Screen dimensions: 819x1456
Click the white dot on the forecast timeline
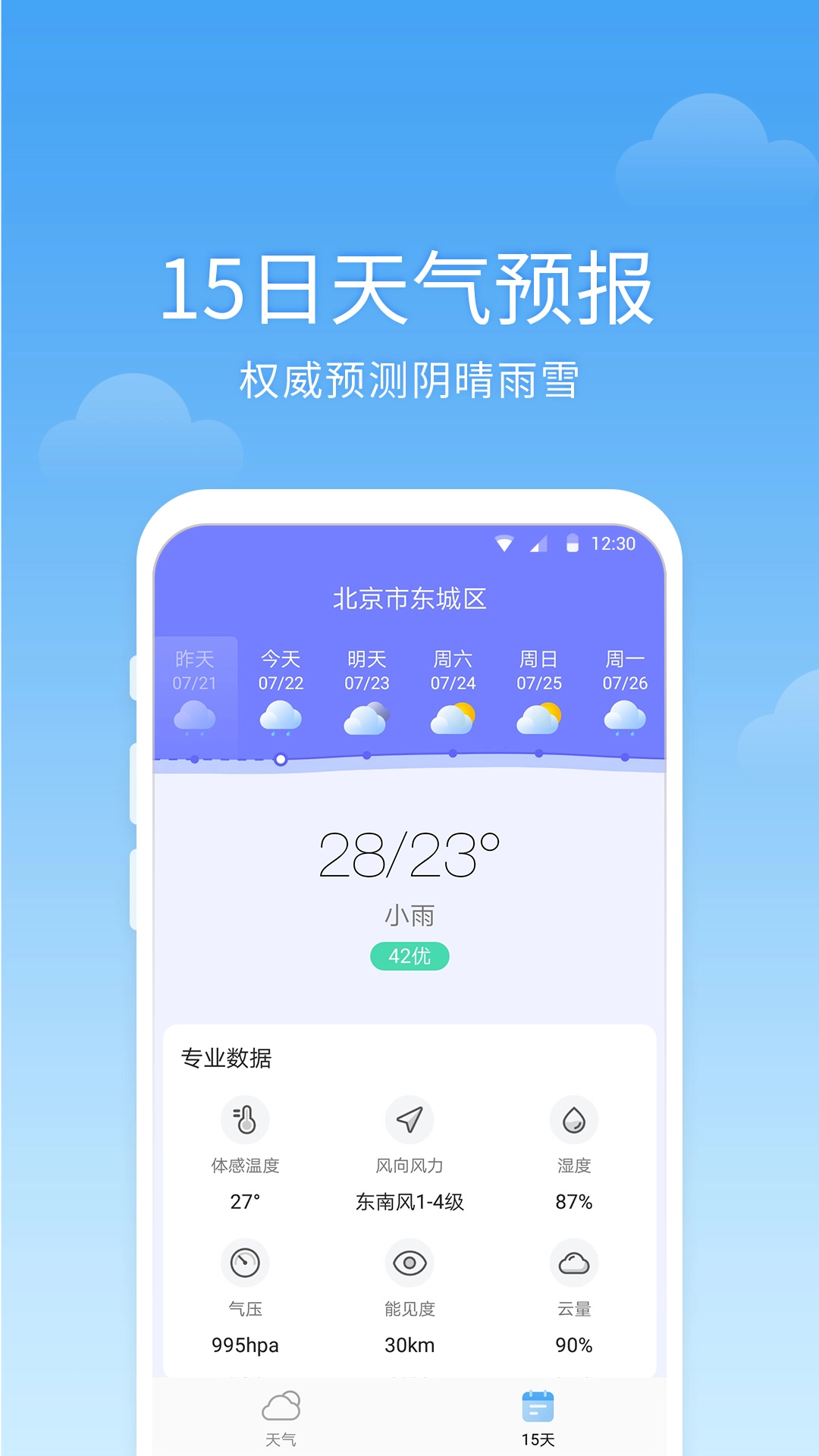point(281,758)
